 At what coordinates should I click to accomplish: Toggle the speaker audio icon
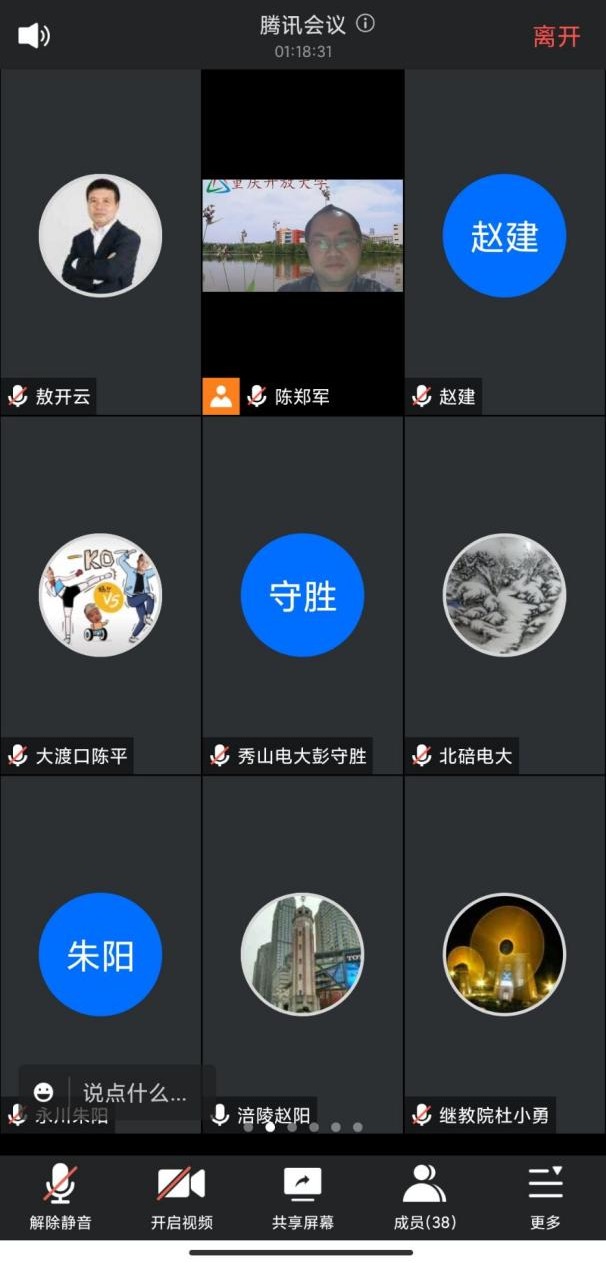(33, 37)
